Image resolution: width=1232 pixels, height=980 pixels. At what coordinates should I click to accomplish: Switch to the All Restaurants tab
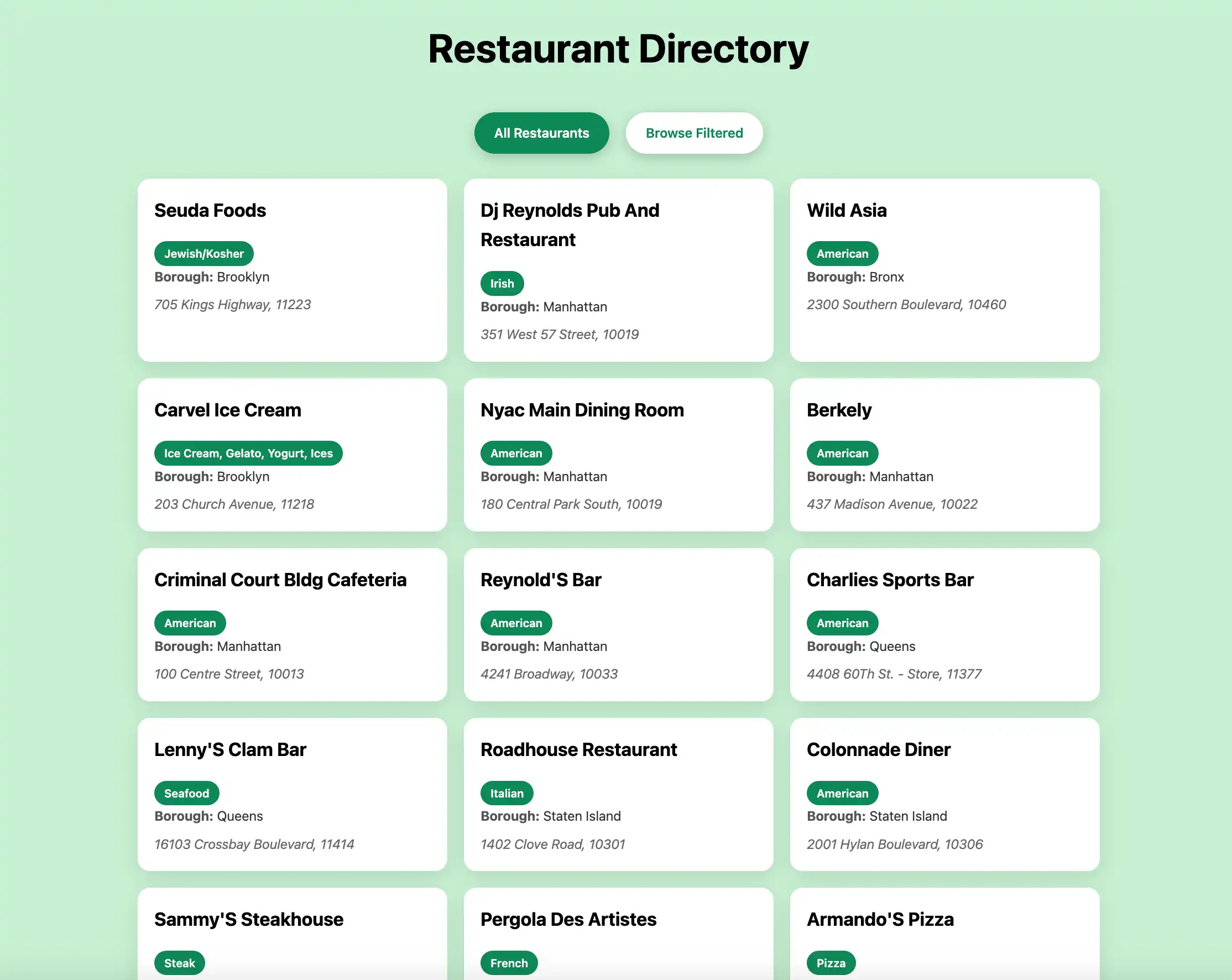click(x=541, y=133)
